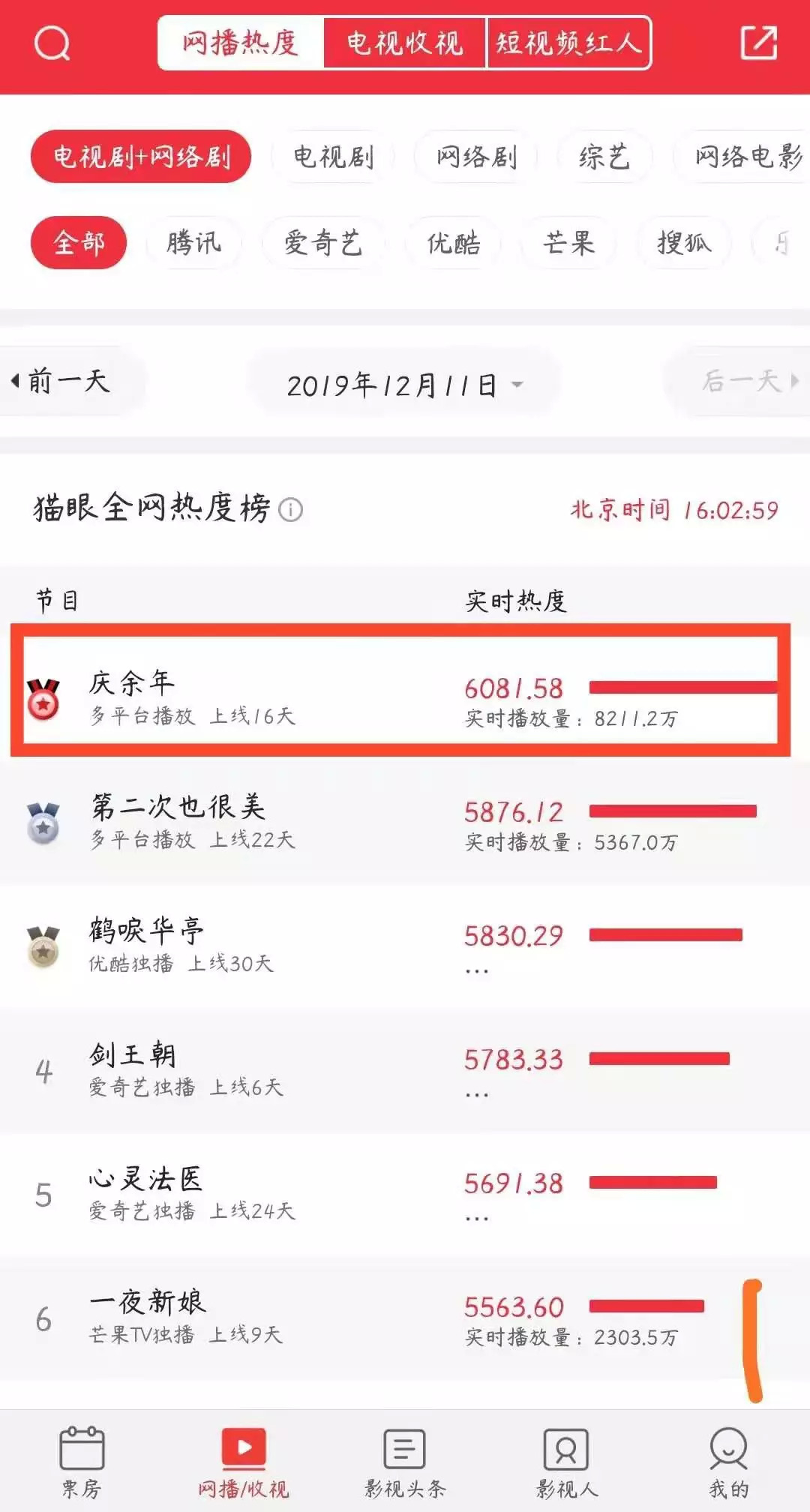Open info icon beside 猫眼全网热度榜

(x=290, y=510)
